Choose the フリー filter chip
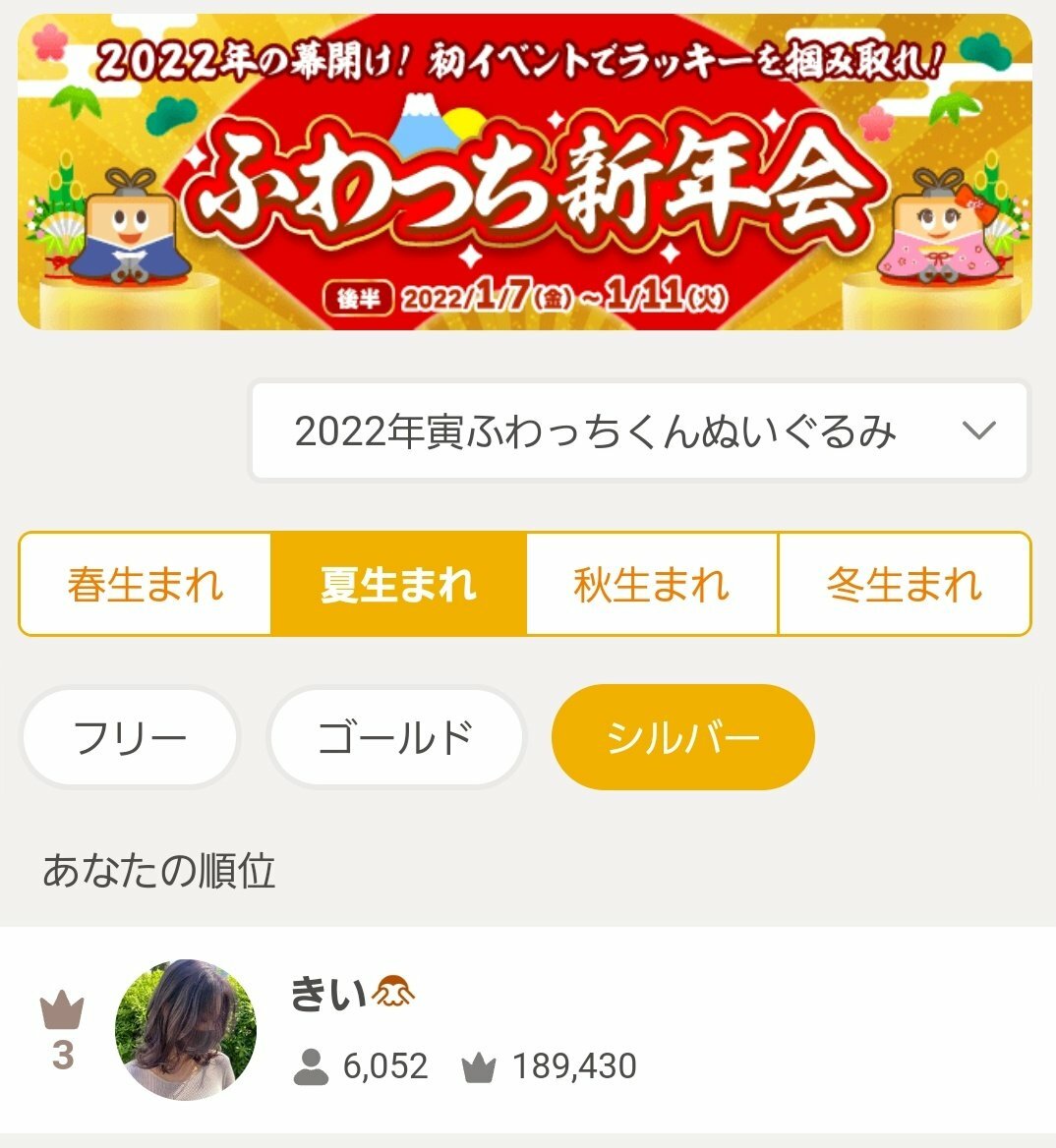Image resolution: width=1056 pixels, height=1148 pixels. 130,737
